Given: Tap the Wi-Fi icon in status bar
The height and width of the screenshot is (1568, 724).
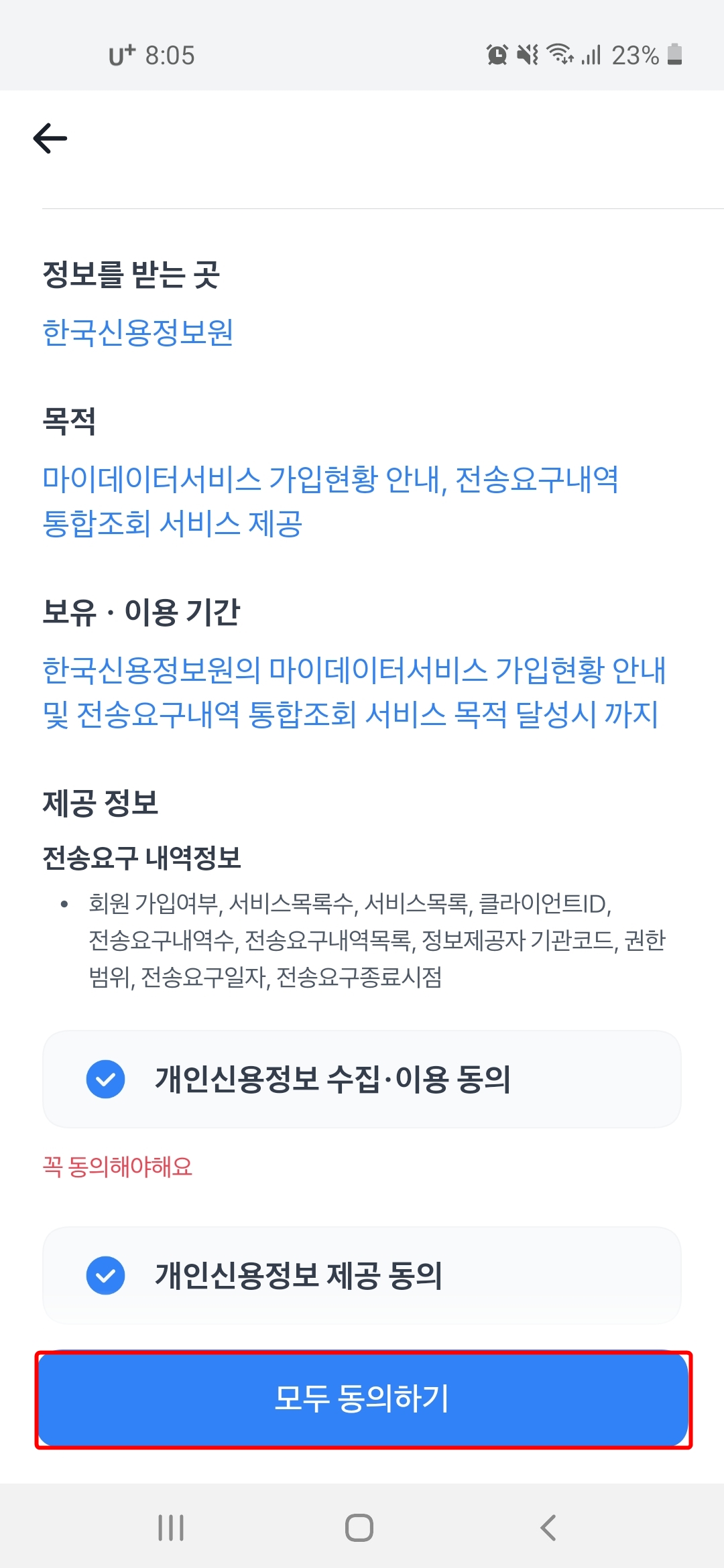Looking at the screenshot, I should click(560, 55).
